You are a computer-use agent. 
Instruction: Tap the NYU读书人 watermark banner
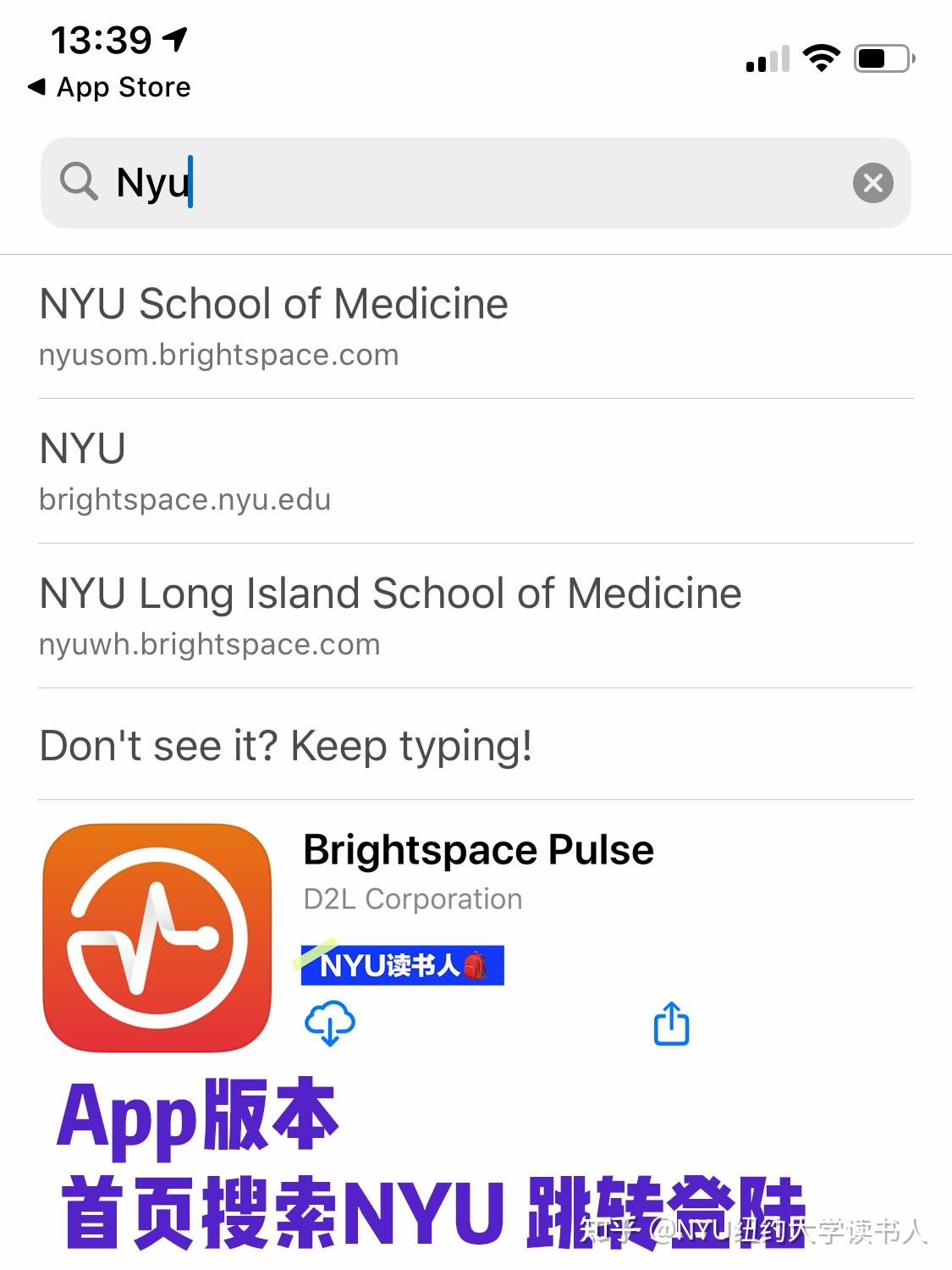click(x=401, y=965)
